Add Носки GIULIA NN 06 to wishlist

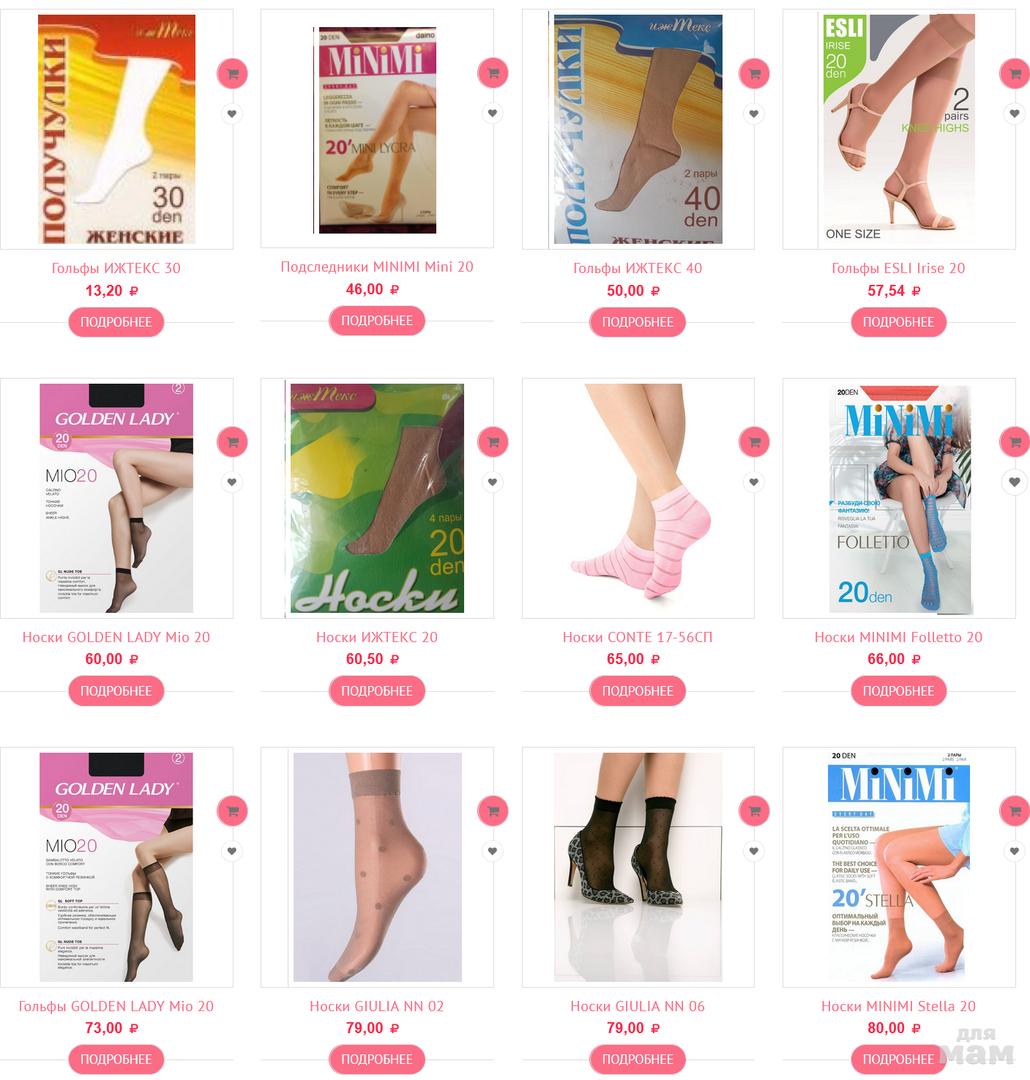[x=753, y=851]
